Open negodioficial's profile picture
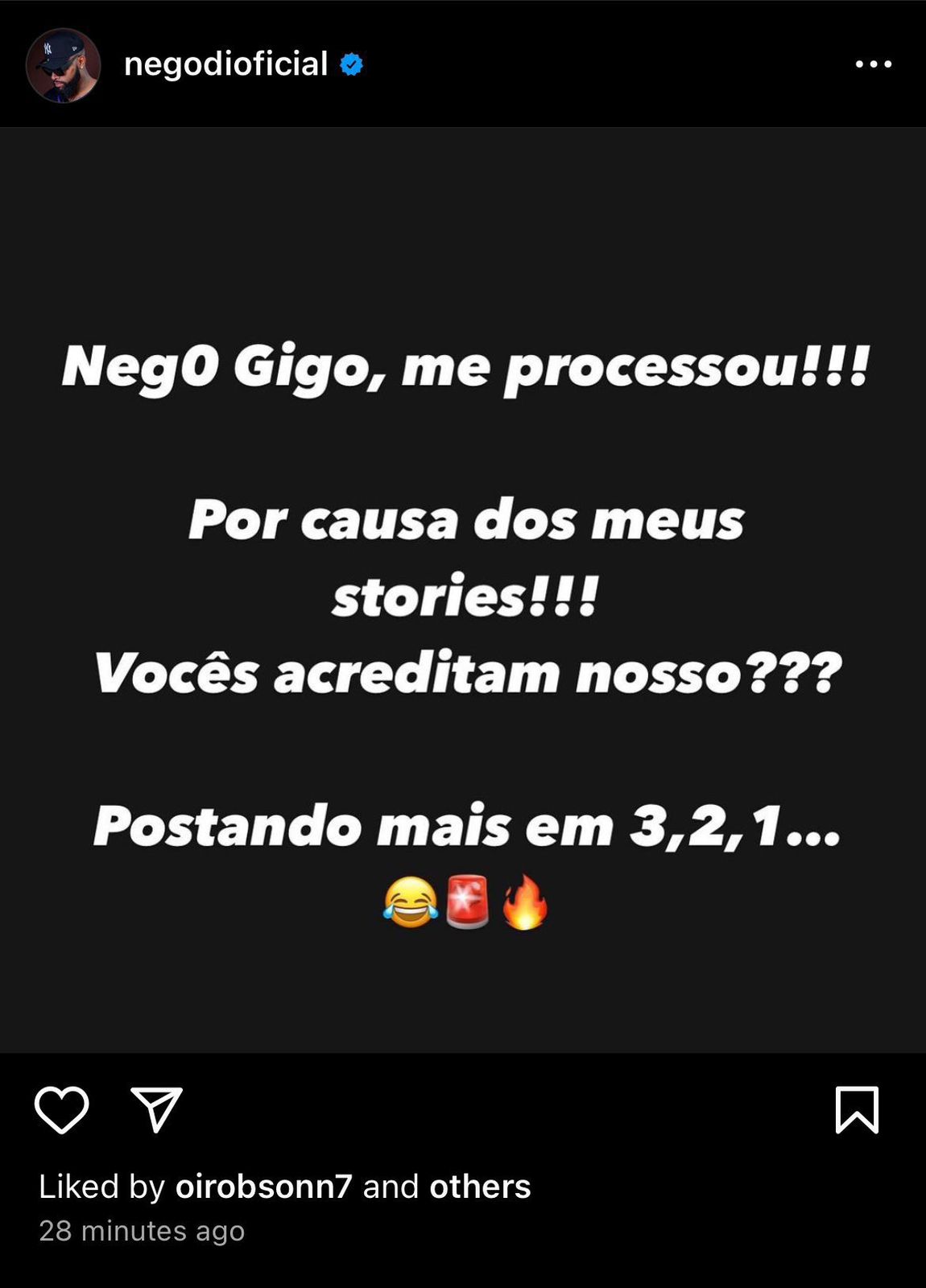The height and width of the screenshot is (1288, 926). point(63,65)
